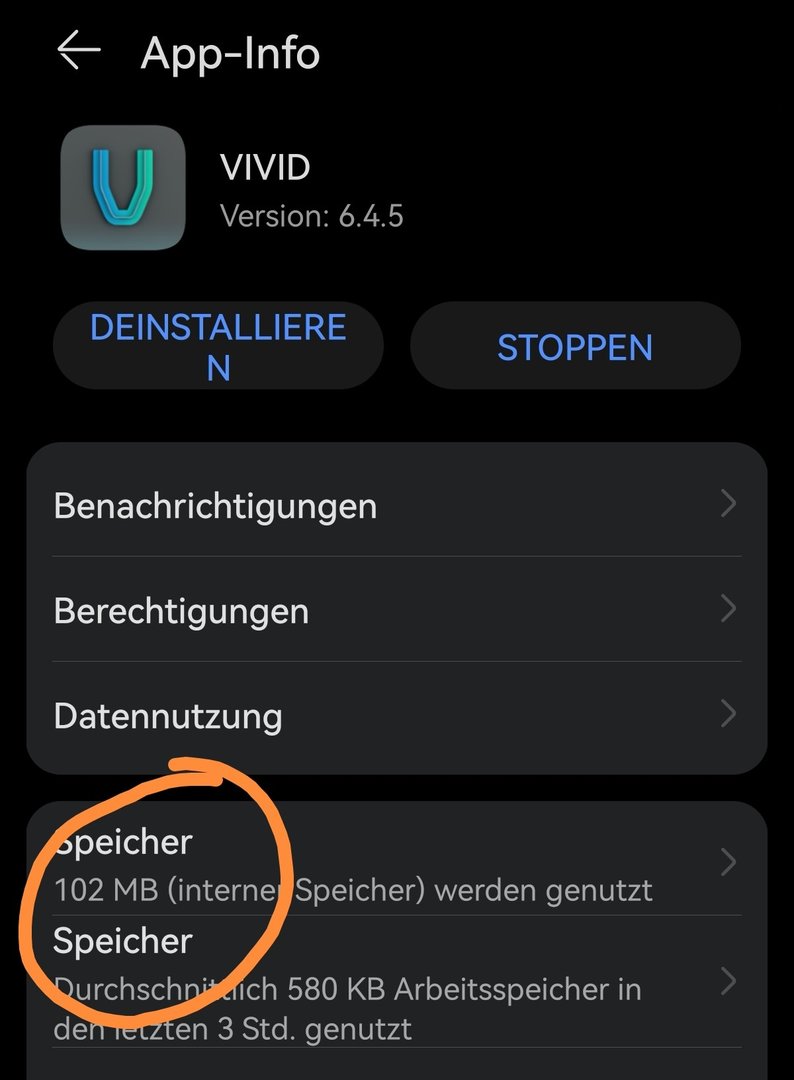
Task: Open Speicher row showing Arbeitsspeicher usage
Action: (x=396, y=983)
